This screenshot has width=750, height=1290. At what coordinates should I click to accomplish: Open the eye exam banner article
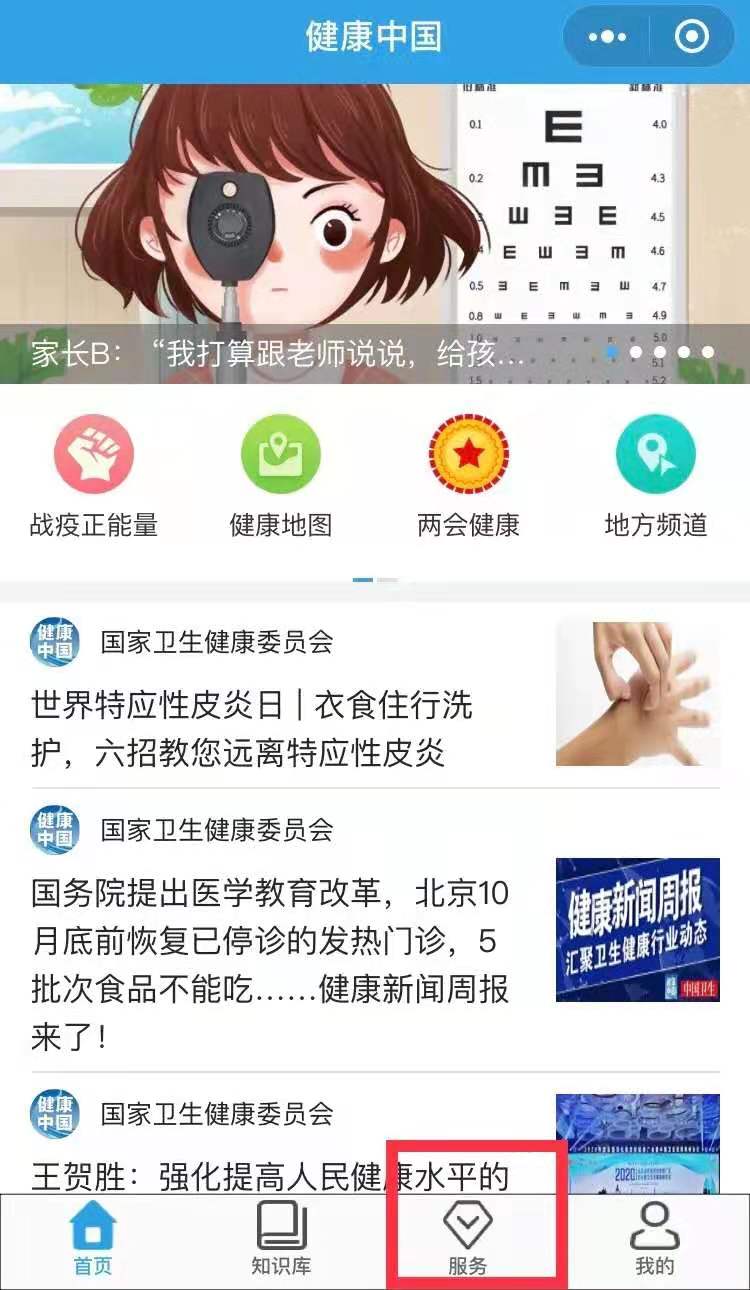(x=375, y=235)
